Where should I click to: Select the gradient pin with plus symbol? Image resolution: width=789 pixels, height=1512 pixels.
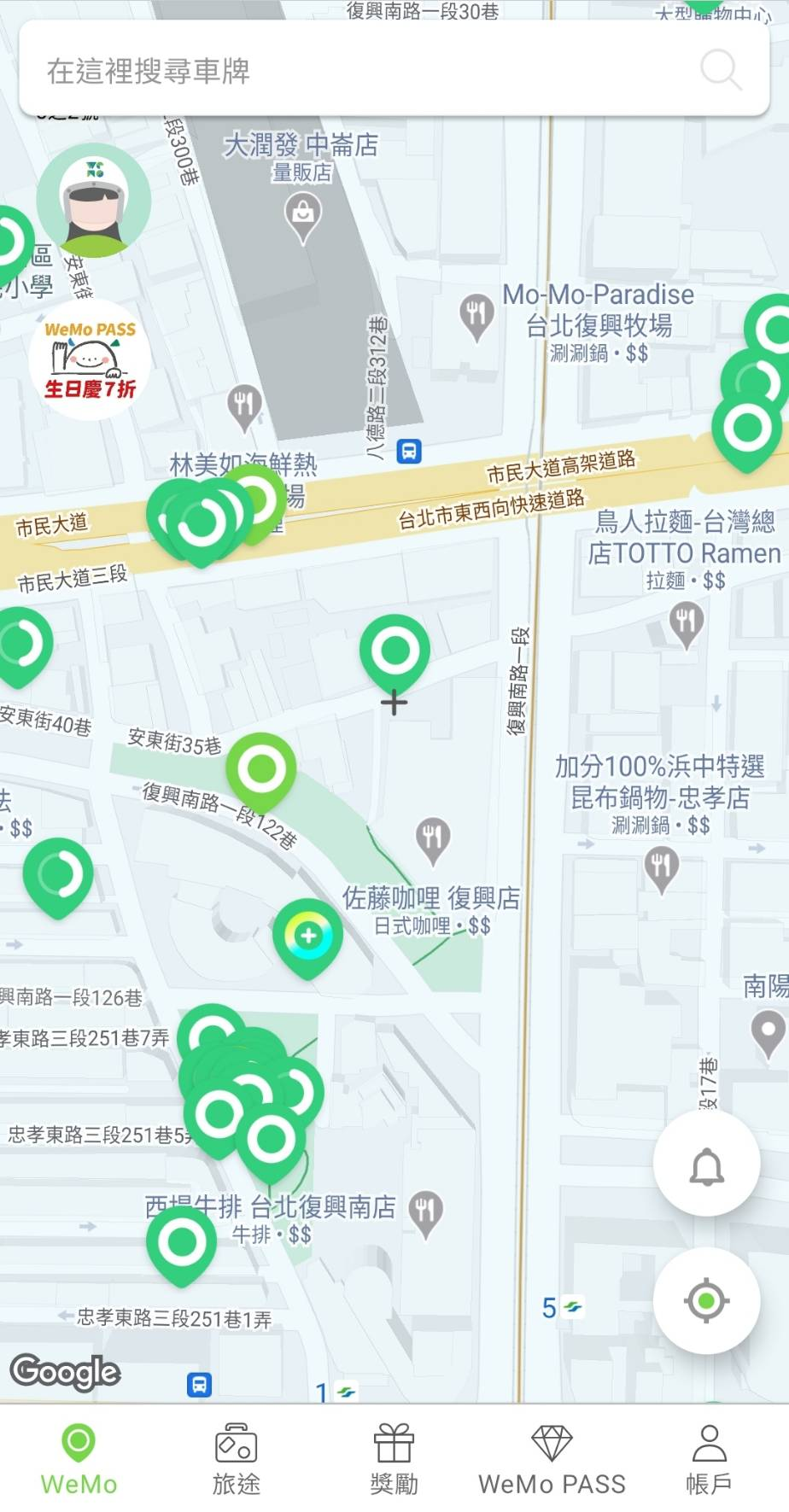tap(308, 937)
